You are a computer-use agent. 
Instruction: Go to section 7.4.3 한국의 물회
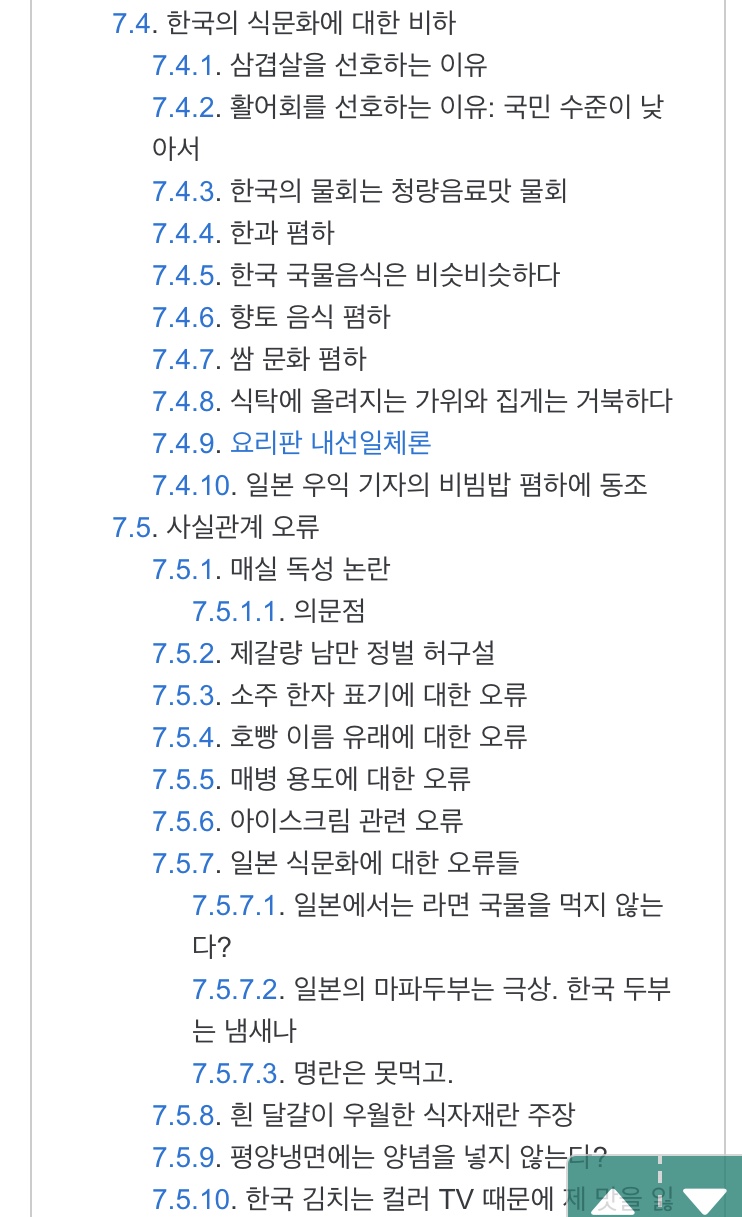click(184, 191)
